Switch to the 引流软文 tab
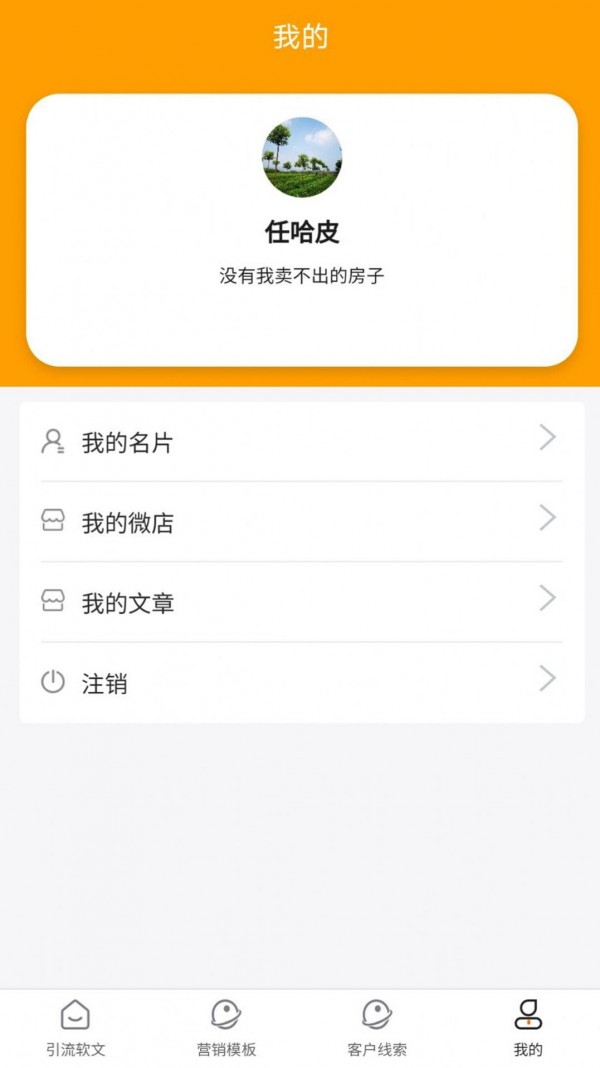 click(x=75, y=1028)
